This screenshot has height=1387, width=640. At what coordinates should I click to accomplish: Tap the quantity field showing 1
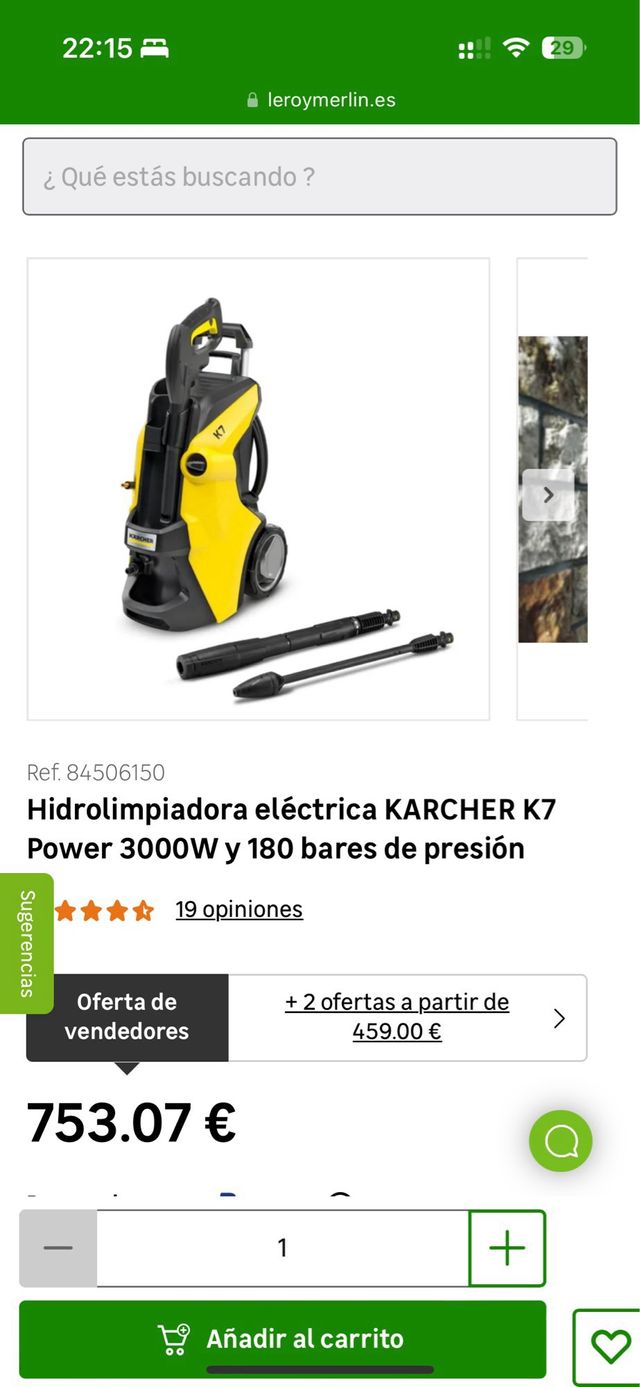[282, 1248]
